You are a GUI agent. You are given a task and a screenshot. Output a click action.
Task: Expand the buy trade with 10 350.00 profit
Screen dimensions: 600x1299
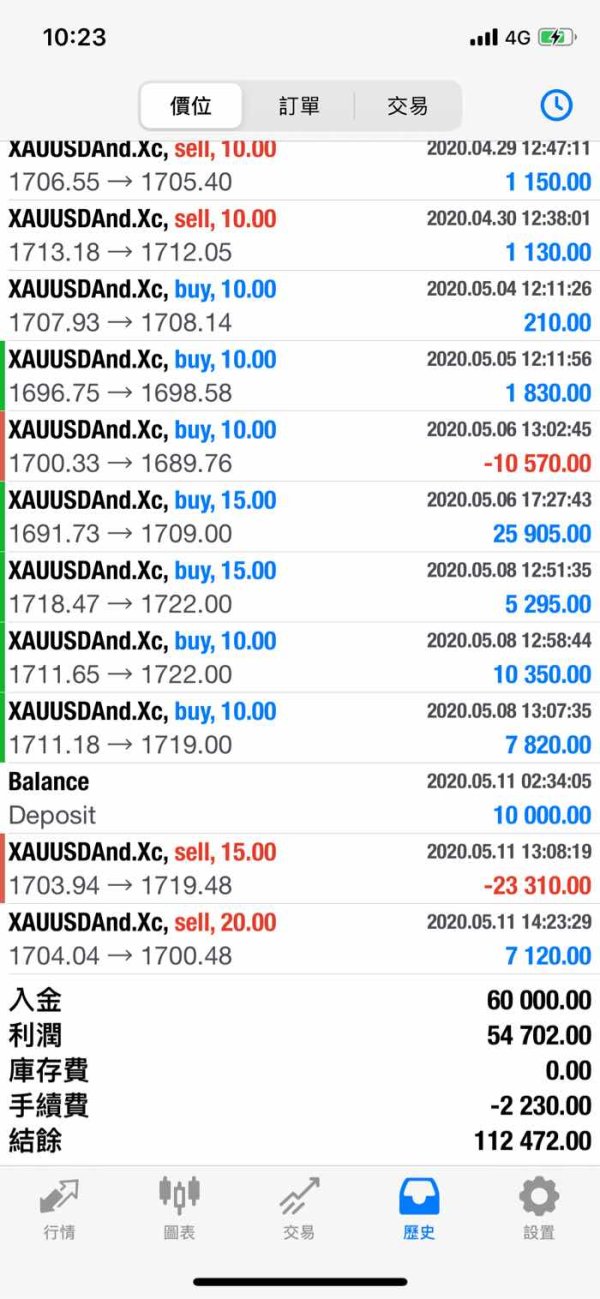(x=300, y=658)
